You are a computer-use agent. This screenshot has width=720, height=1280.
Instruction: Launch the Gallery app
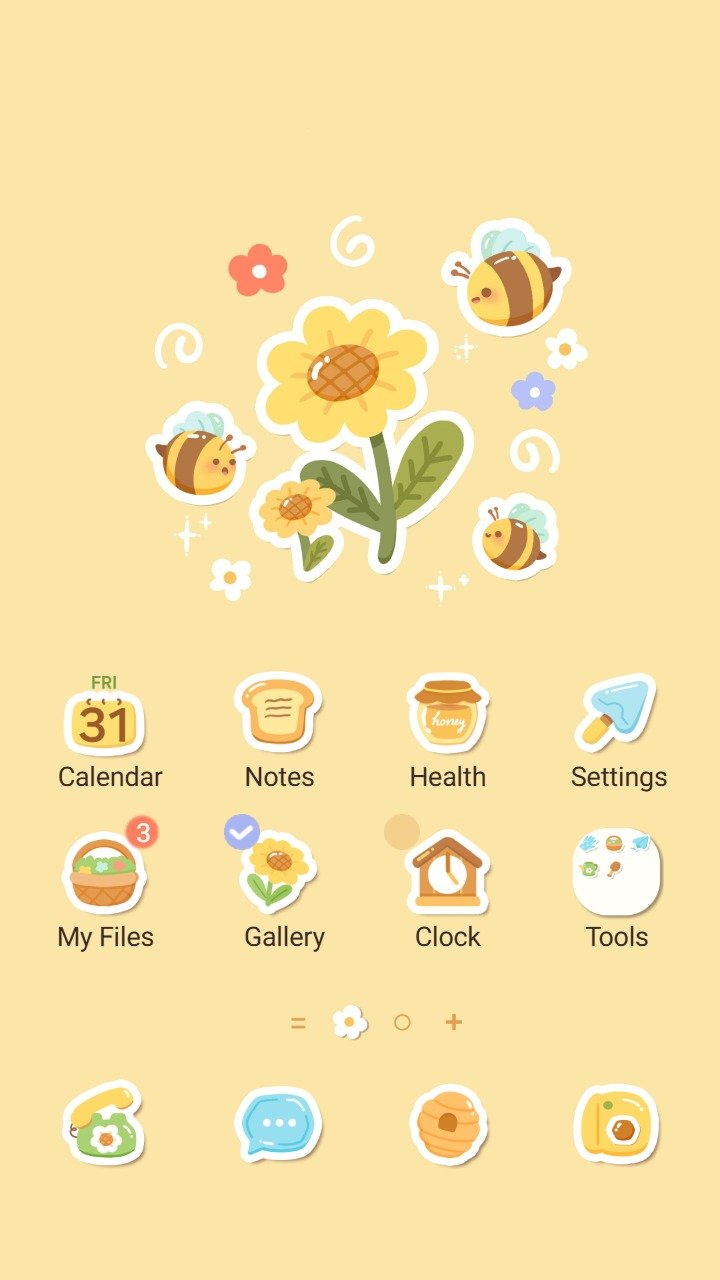click(x=279, y=872)
